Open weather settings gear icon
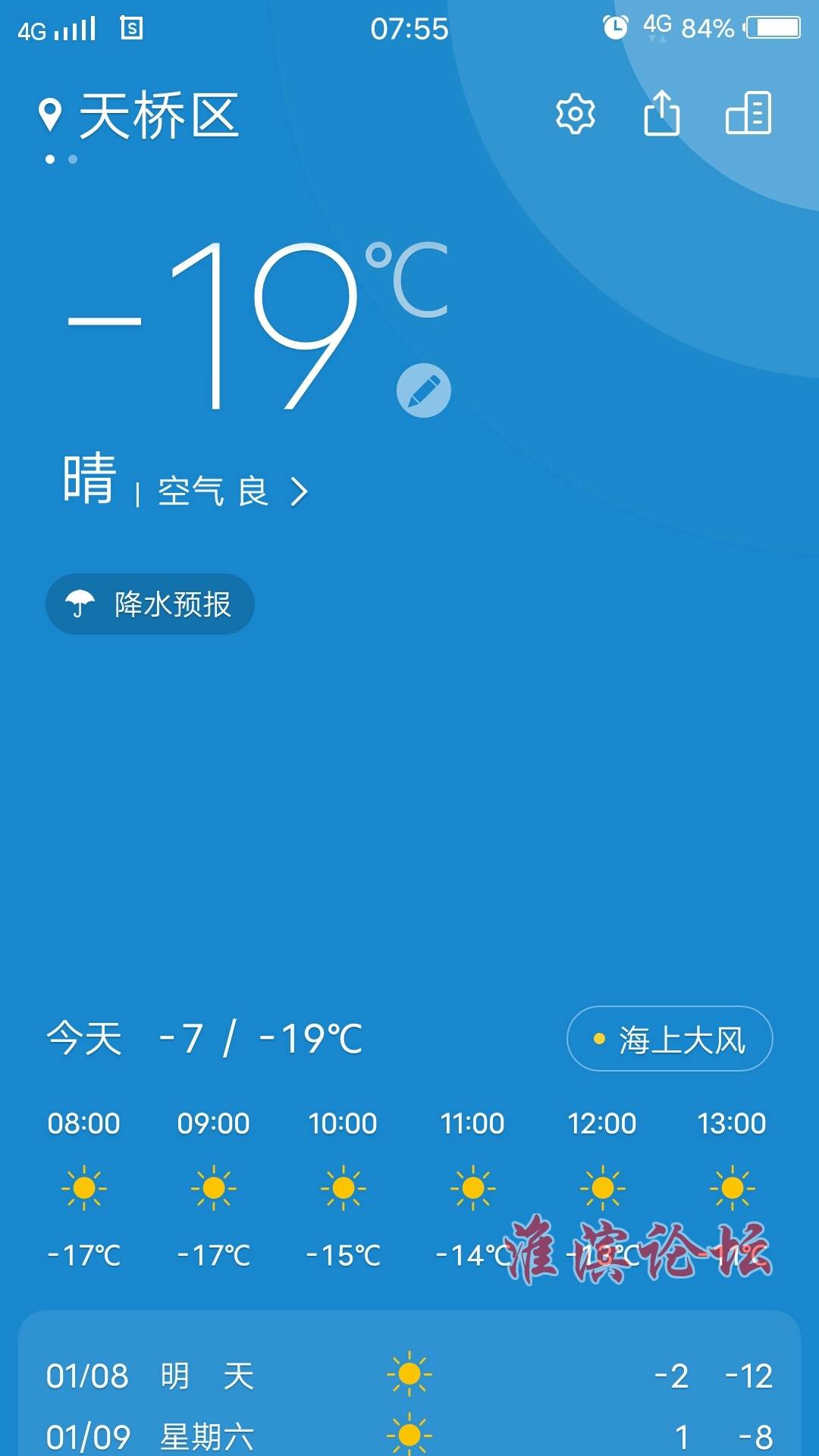Image resolution: width=819 pixels, height=1456 pixels. (x=576, y=115)
